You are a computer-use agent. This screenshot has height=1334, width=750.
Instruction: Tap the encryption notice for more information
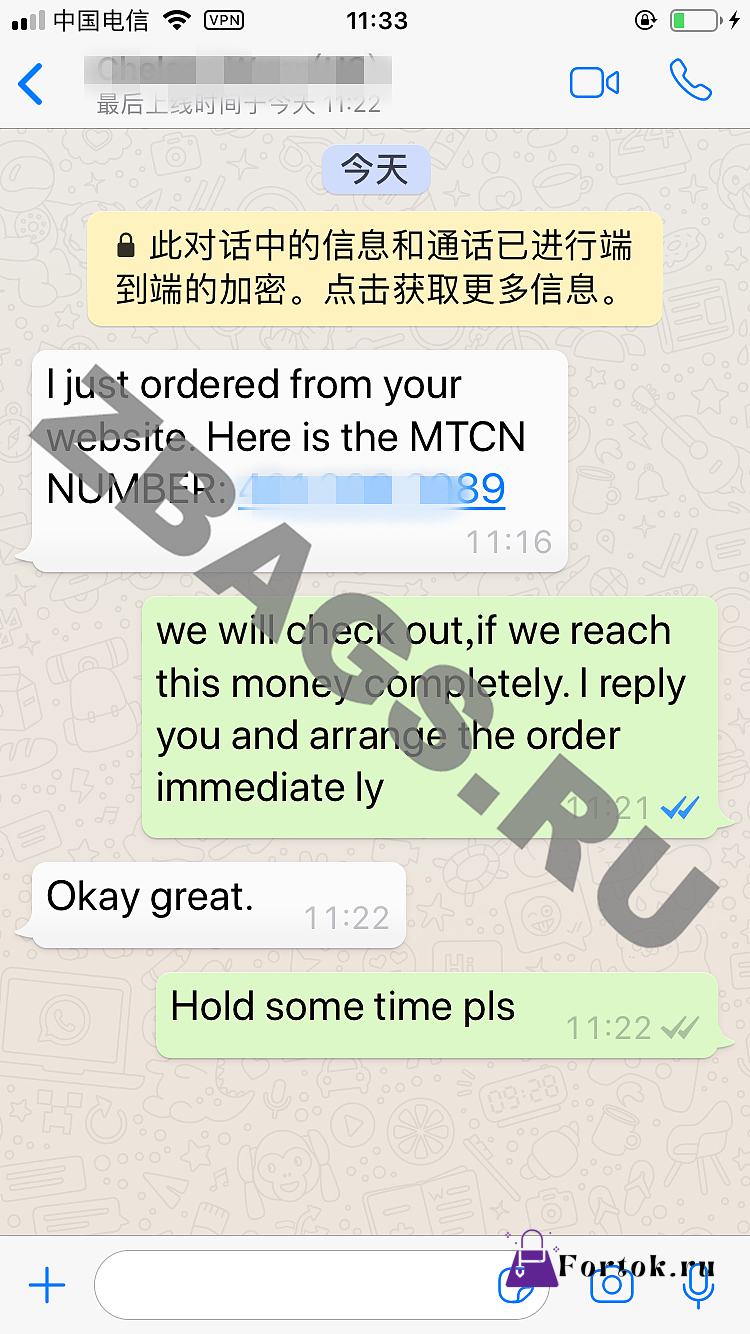tap(375, 268)
